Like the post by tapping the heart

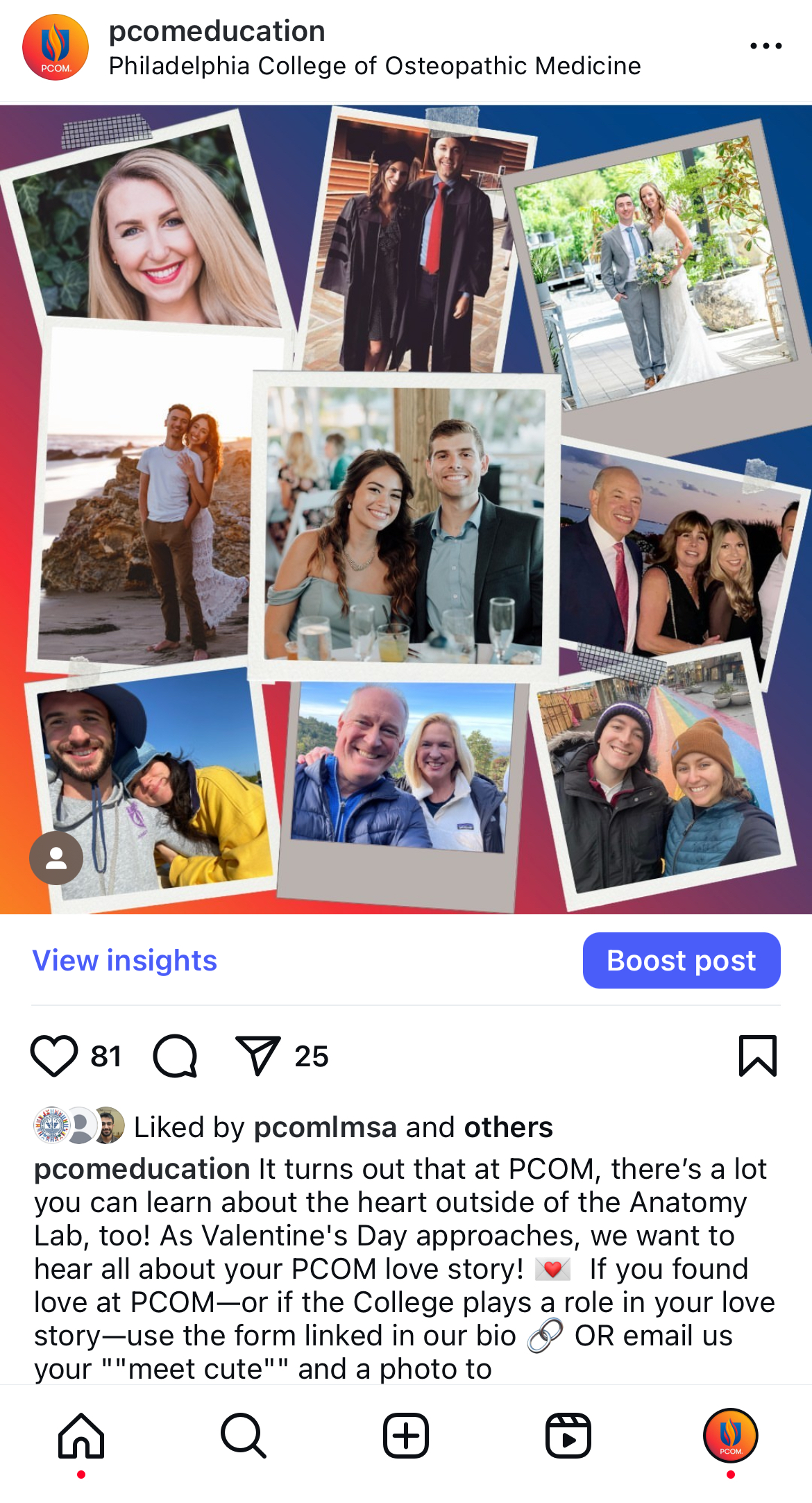point(55,1055)
